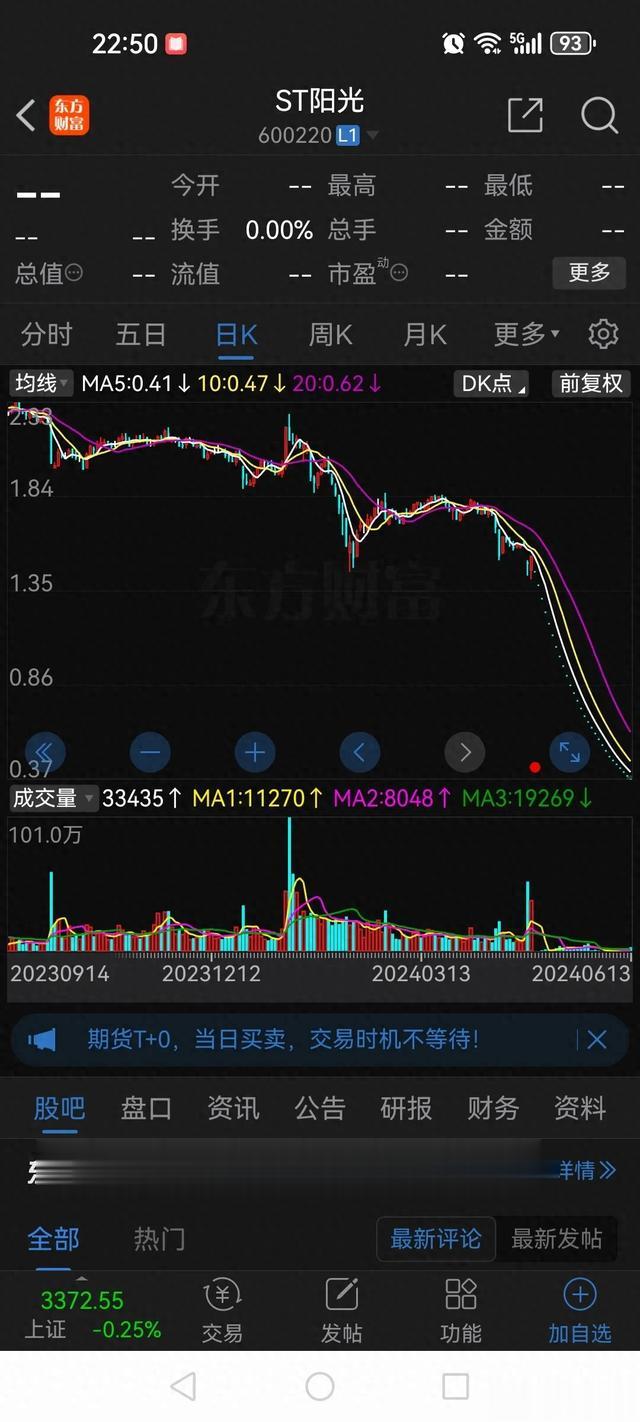640x1422 pixels.
Task: Dismiss the 期货T+0 banner
Action: point(597,1040)
